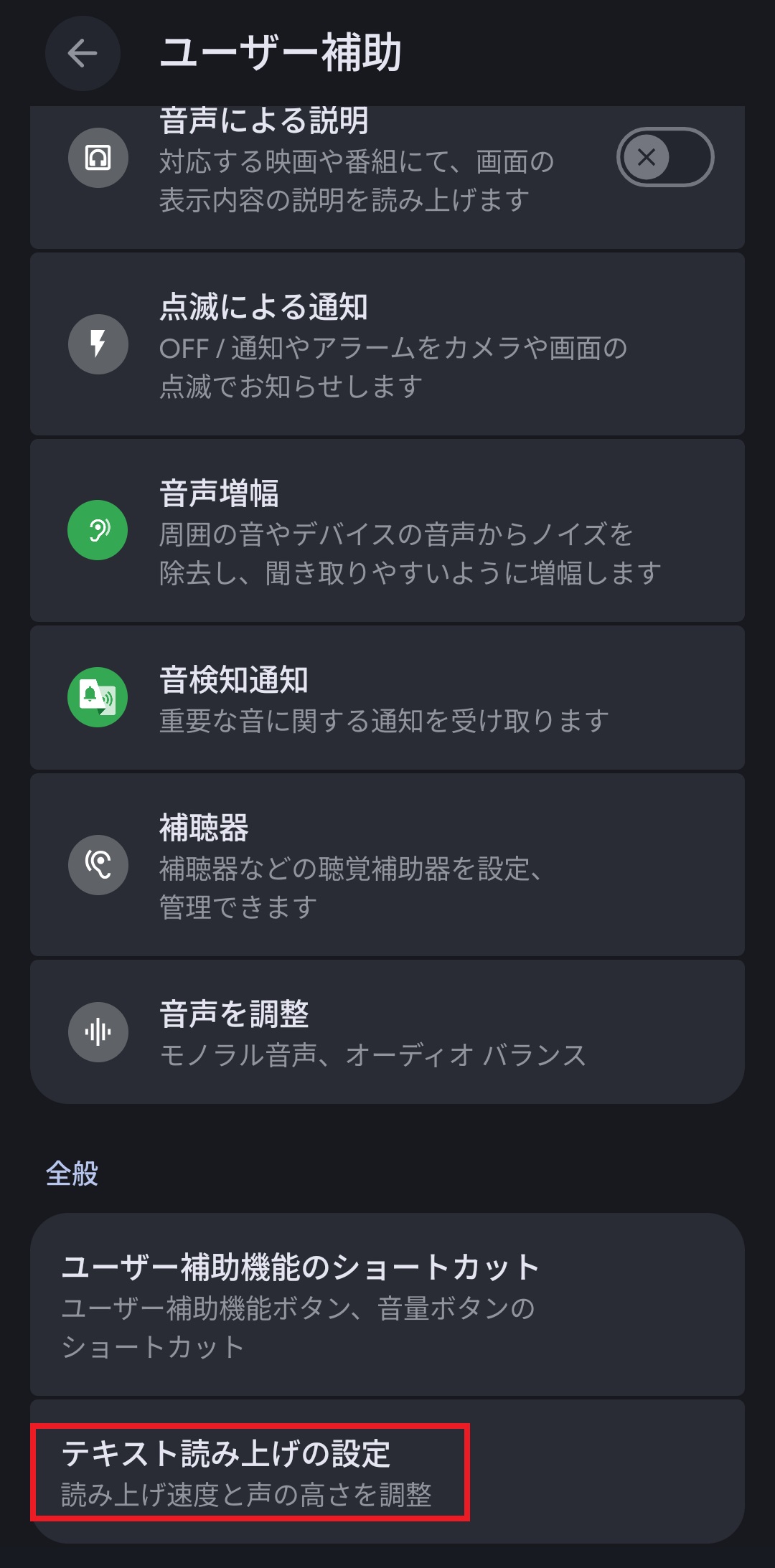This screenshot has height=1568, width=775.
Task: Toggle the 音声による説明 switch
Action: [664, 157]
